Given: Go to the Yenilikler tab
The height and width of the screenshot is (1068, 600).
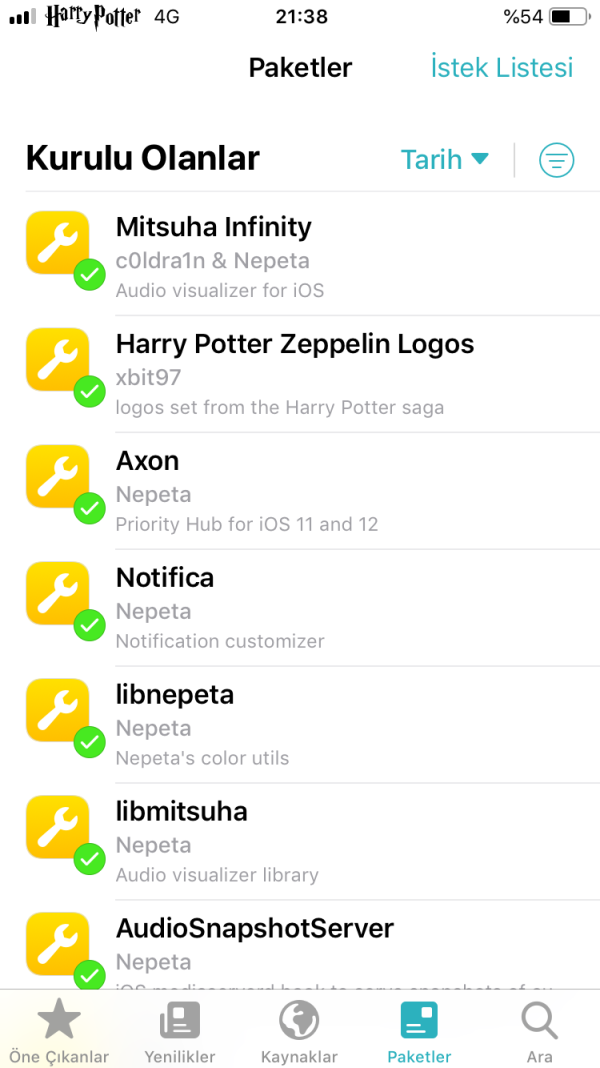Looking at the screenshot, I should 180,1032.
